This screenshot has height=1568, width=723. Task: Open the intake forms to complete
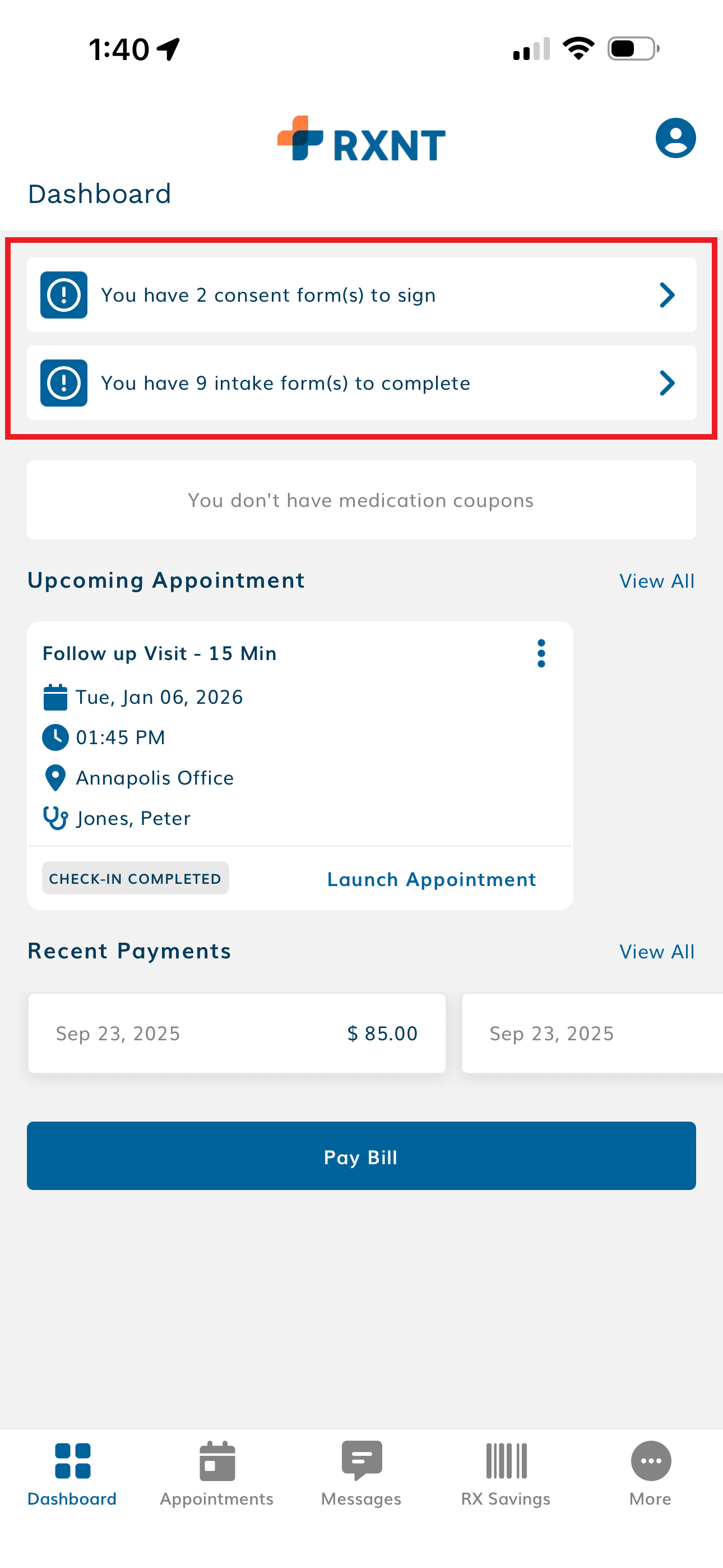pyautogui.click(x=361, y=383)
